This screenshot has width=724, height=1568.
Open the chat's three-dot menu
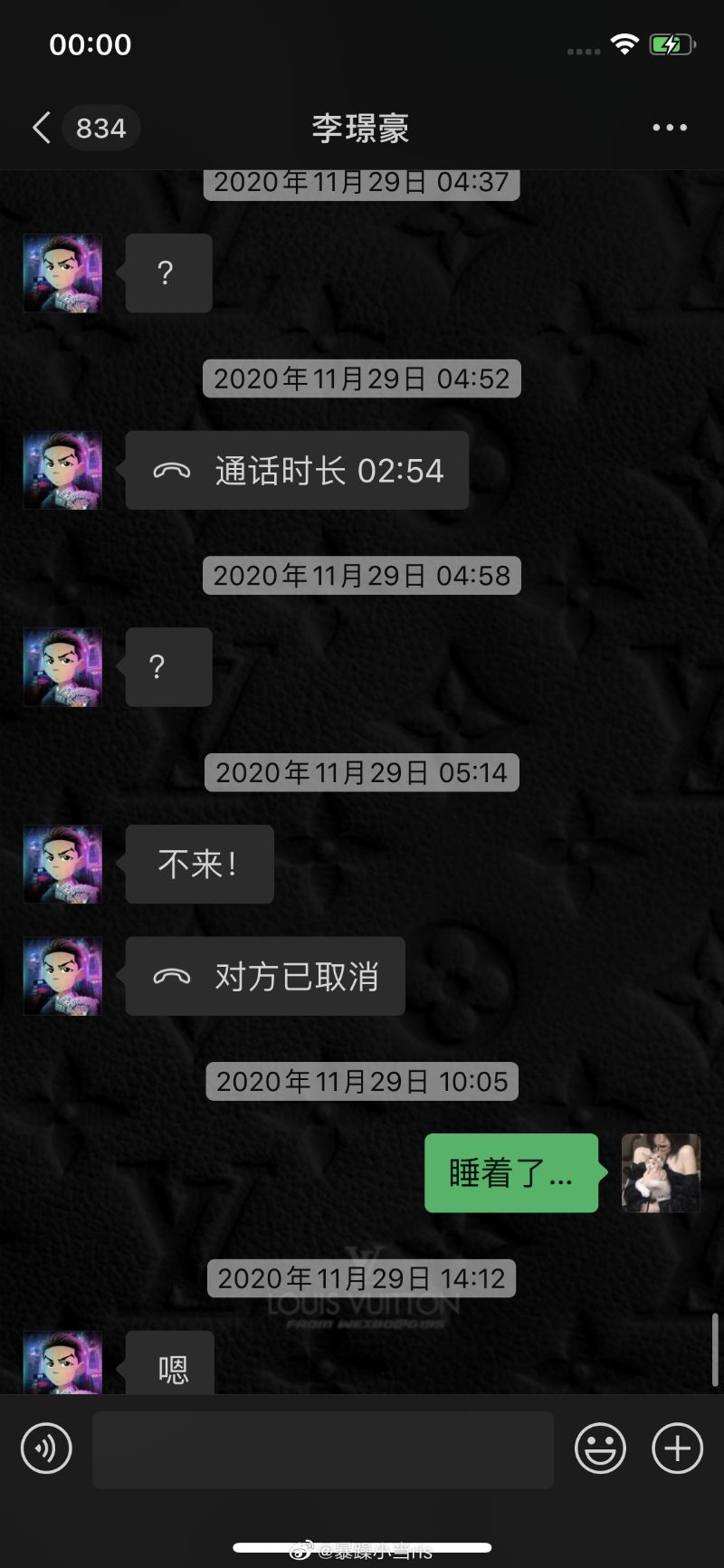pos(670,128)
